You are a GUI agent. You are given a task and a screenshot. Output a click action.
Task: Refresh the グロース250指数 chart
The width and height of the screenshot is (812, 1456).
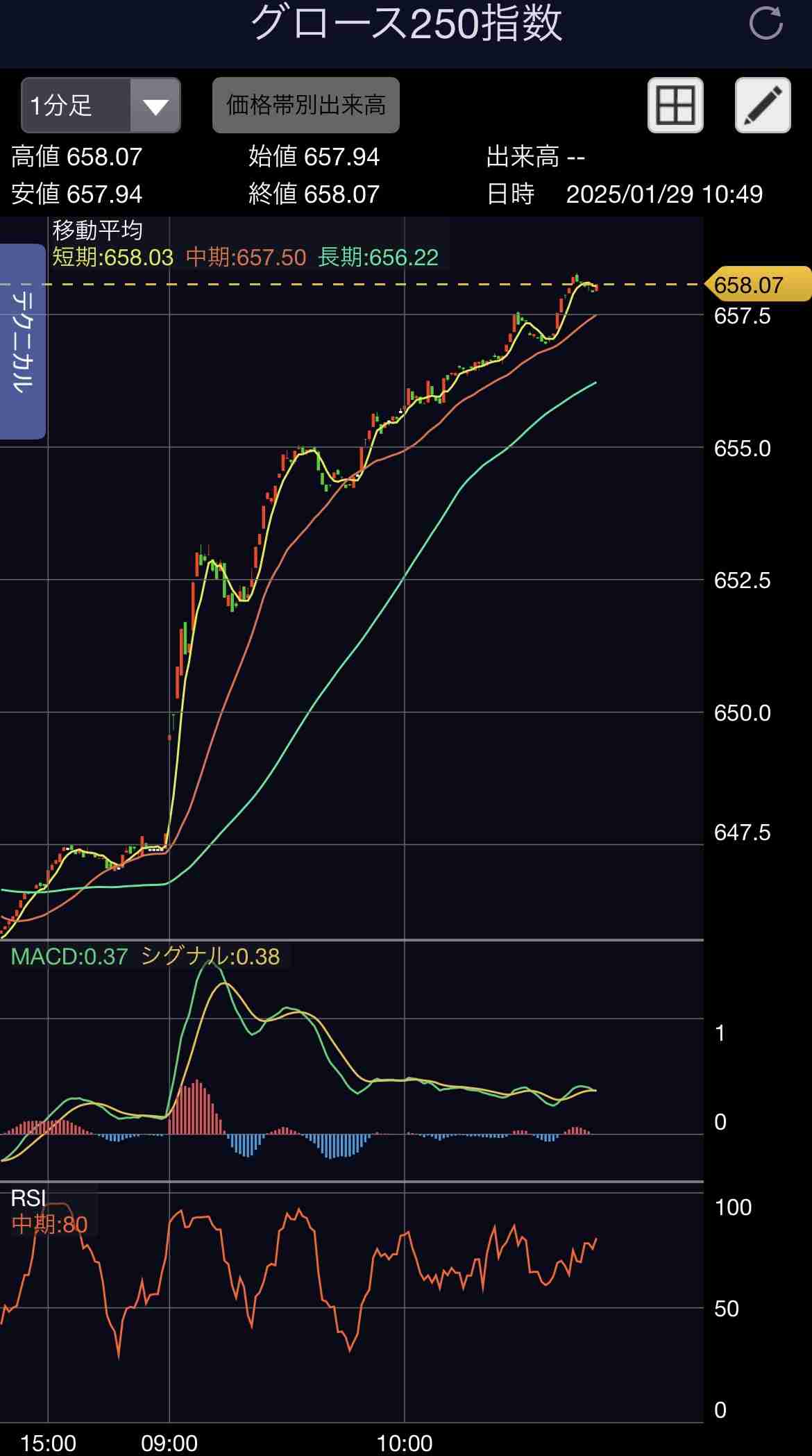point(766,24)
